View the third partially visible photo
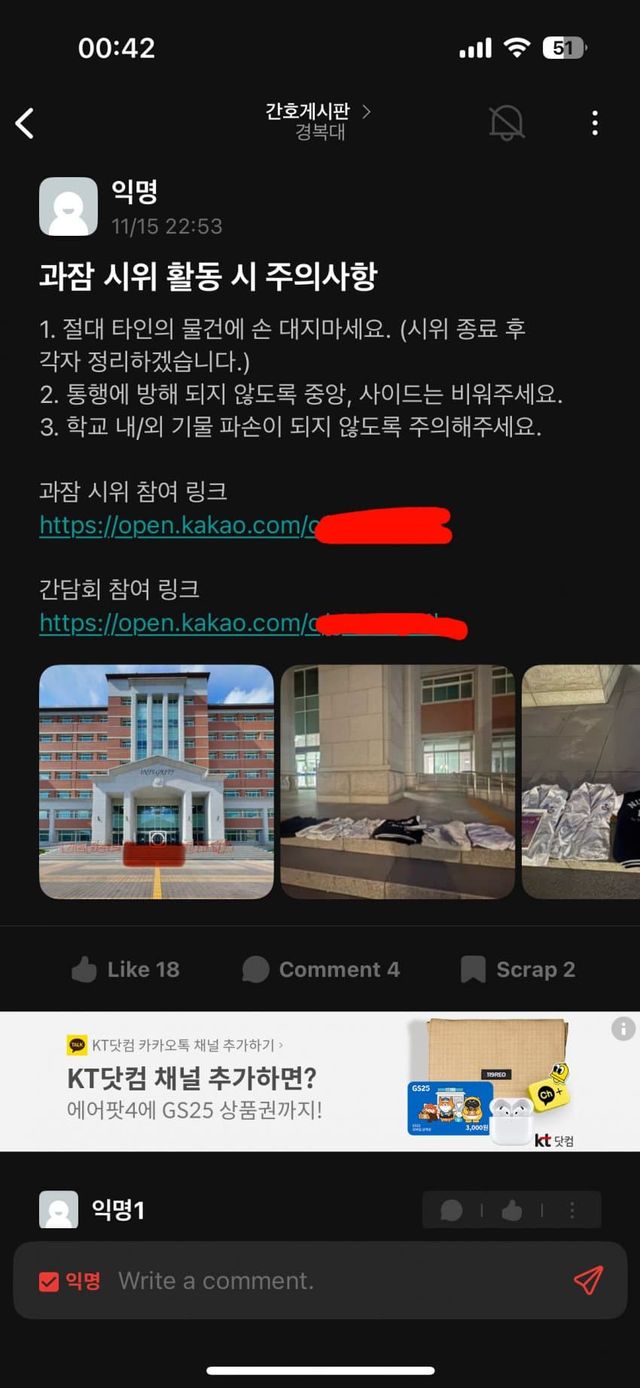The height and width of the screenshot is (1388, 640). point(582,782)
